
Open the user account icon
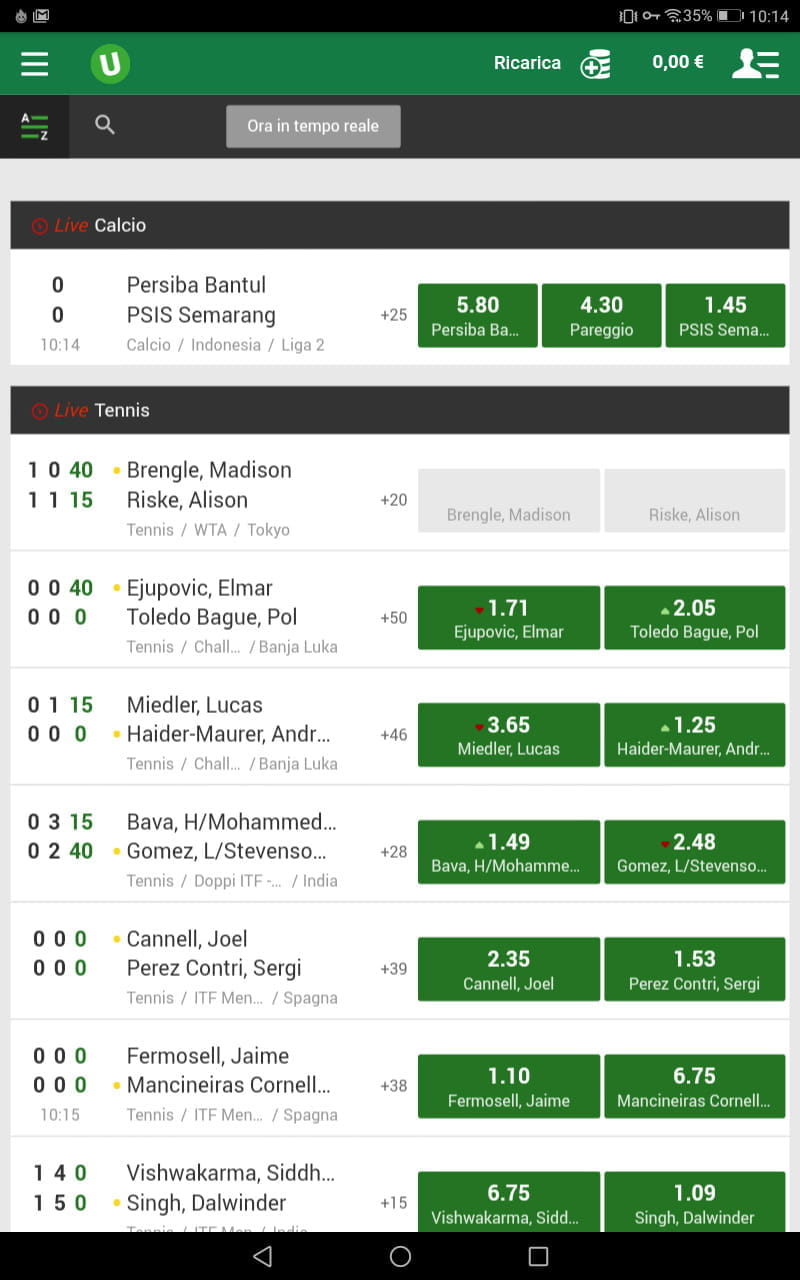point(755,63)
